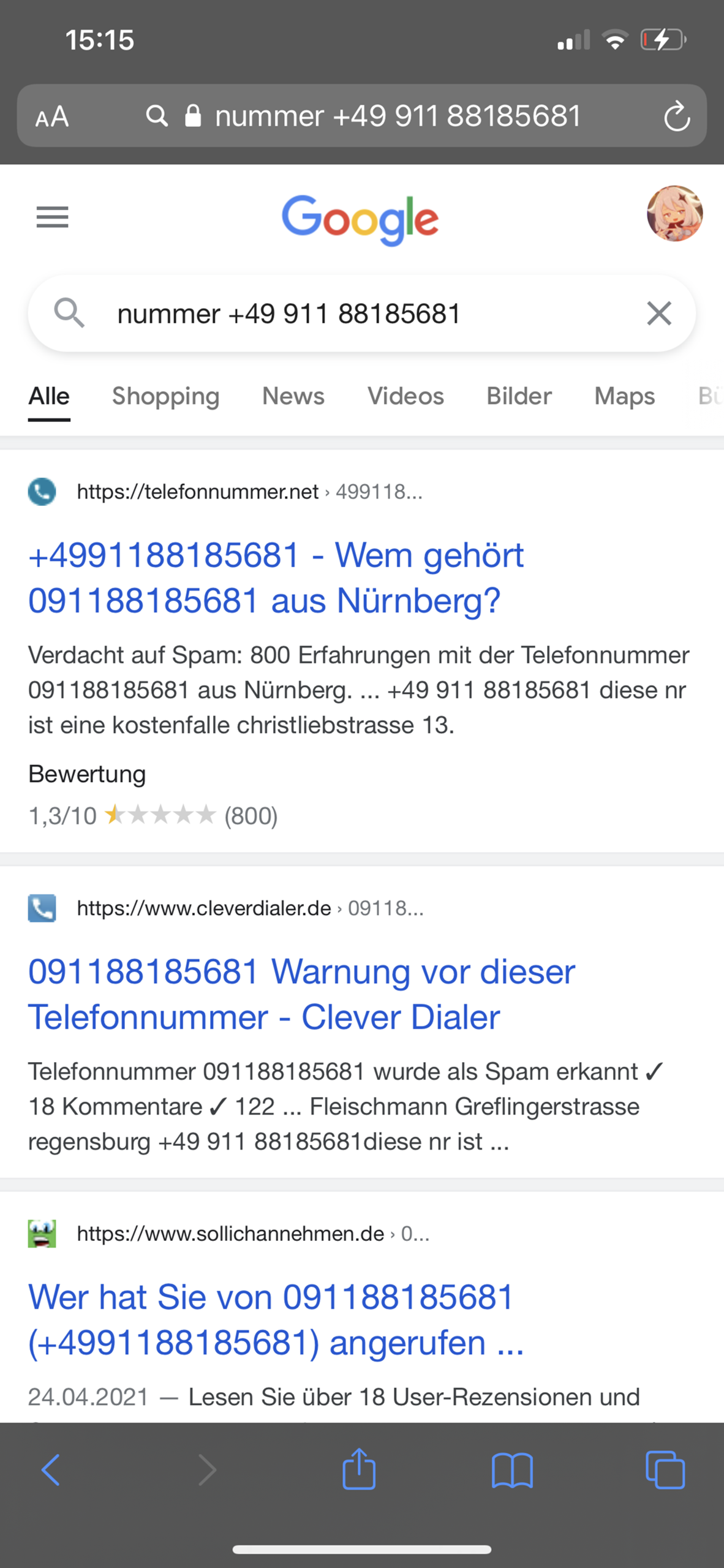Open telefonnummer.net result about Nürnberg number
Image resolution: width=724 pixels, height=1568 pixels.
(x=276, y=578)
